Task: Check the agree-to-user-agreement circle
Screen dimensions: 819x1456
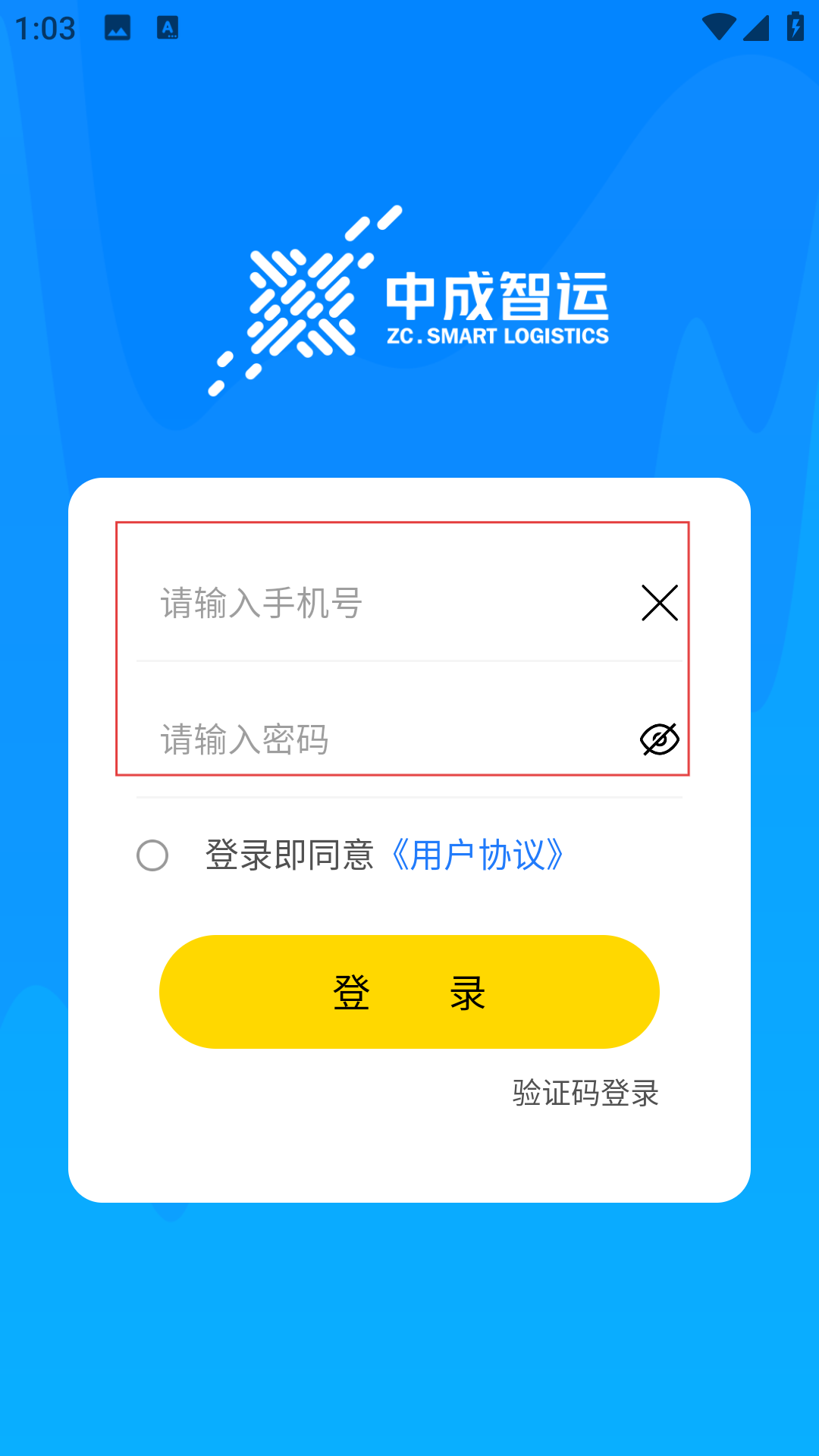Action: click(x=152, y=855)
